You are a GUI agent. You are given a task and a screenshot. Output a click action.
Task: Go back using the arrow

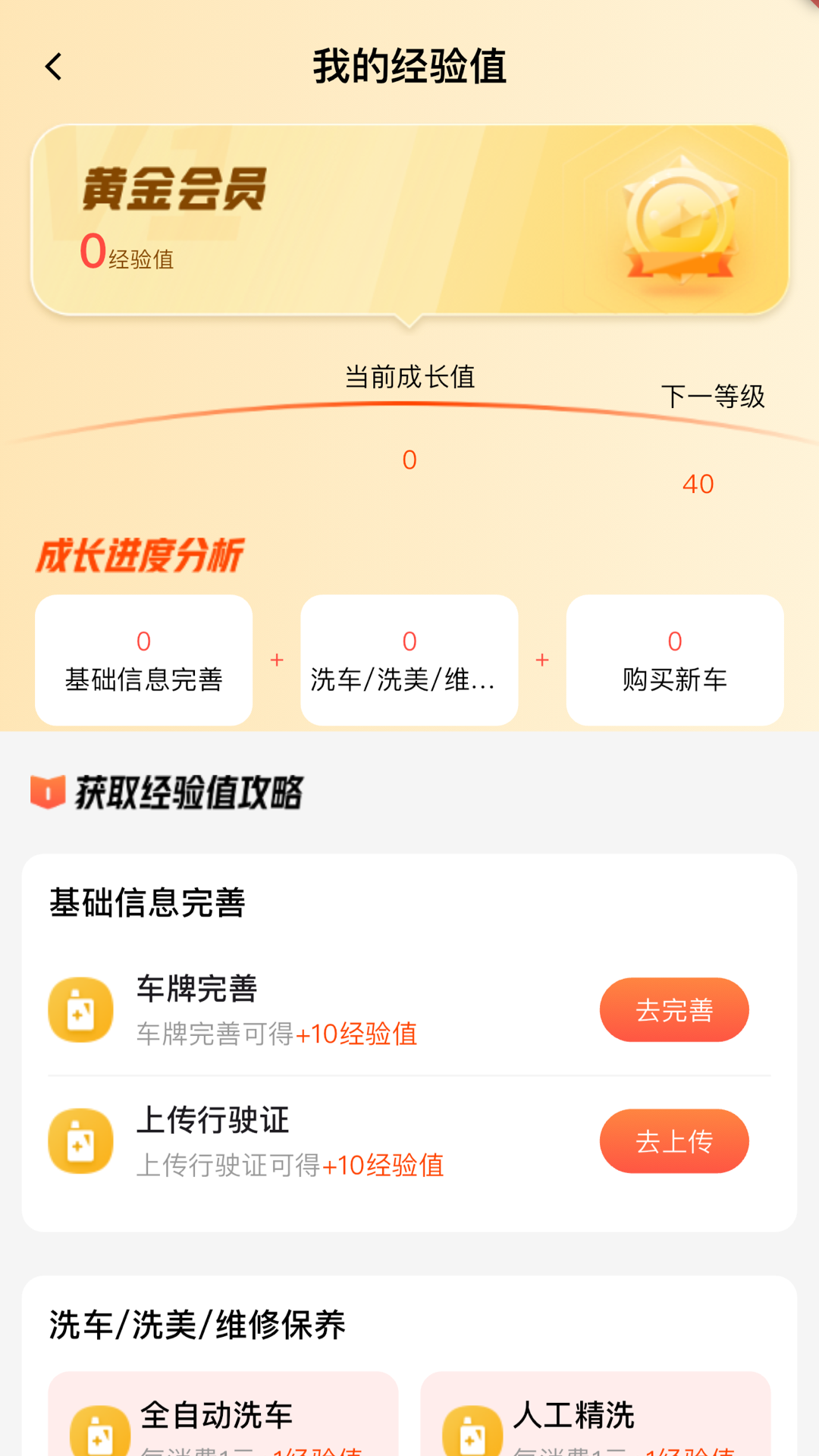point(53,67)
